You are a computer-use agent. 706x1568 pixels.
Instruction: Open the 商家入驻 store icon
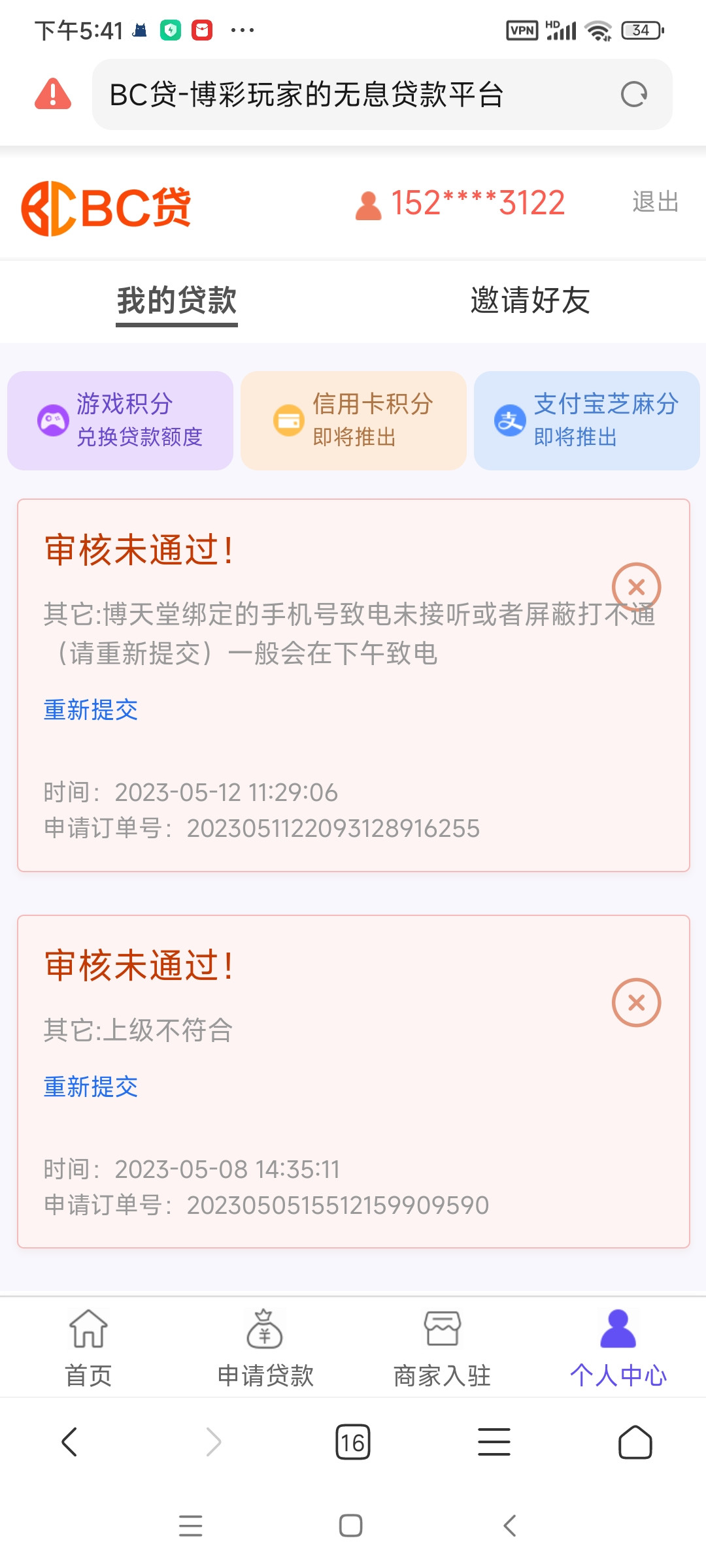[x=441, y=1330]
